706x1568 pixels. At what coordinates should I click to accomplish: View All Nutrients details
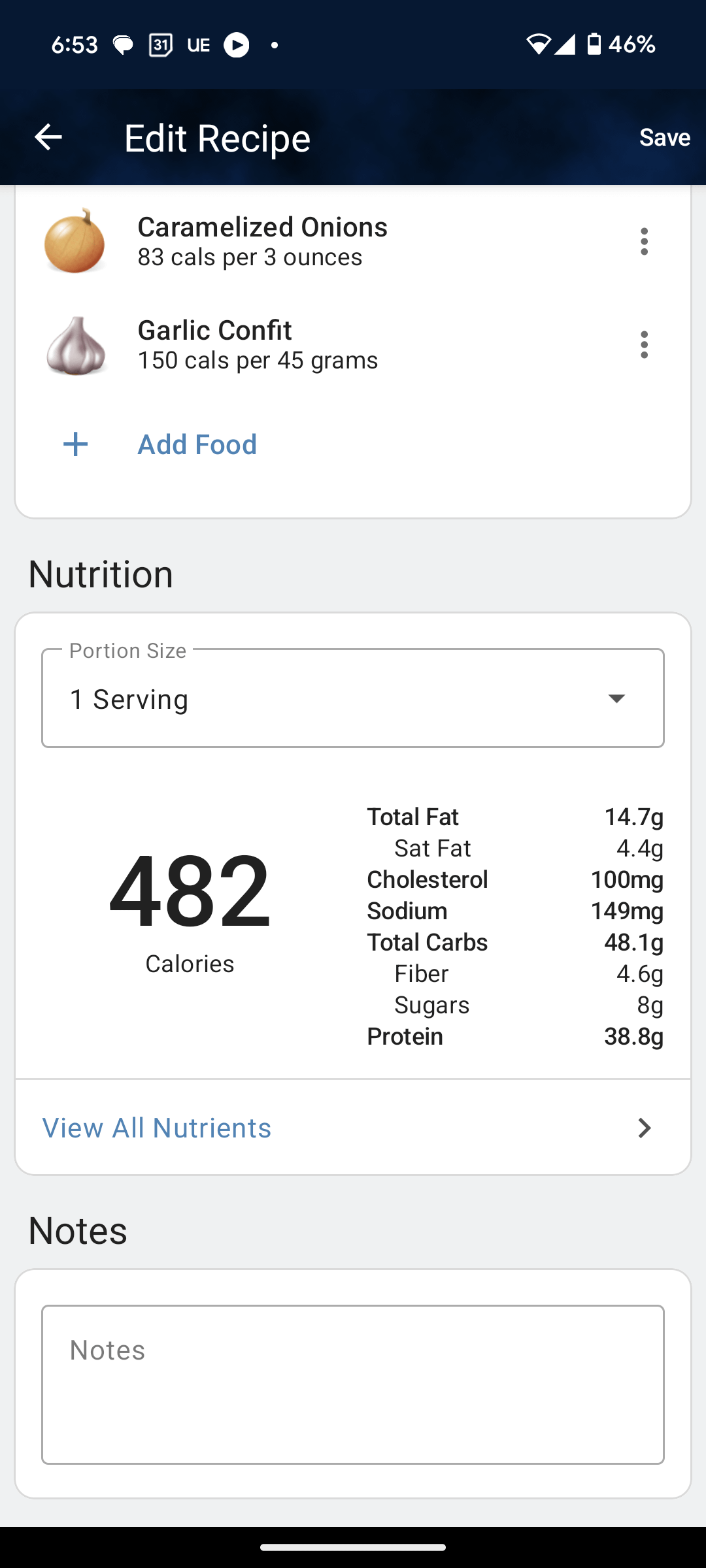click(x=353, y=1128)
